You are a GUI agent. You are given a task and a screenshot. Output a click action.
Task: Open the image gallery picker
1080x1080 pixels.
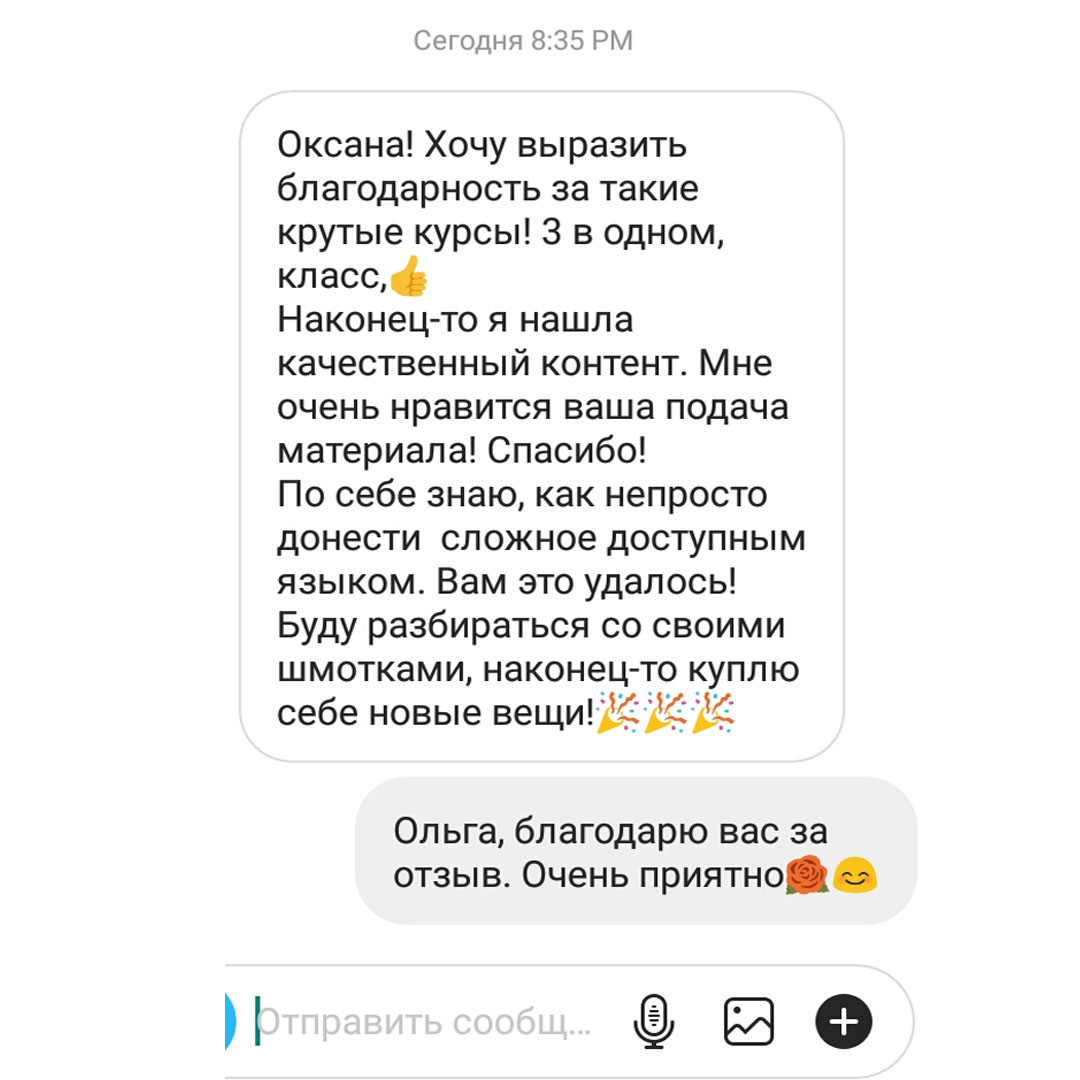749,1022
